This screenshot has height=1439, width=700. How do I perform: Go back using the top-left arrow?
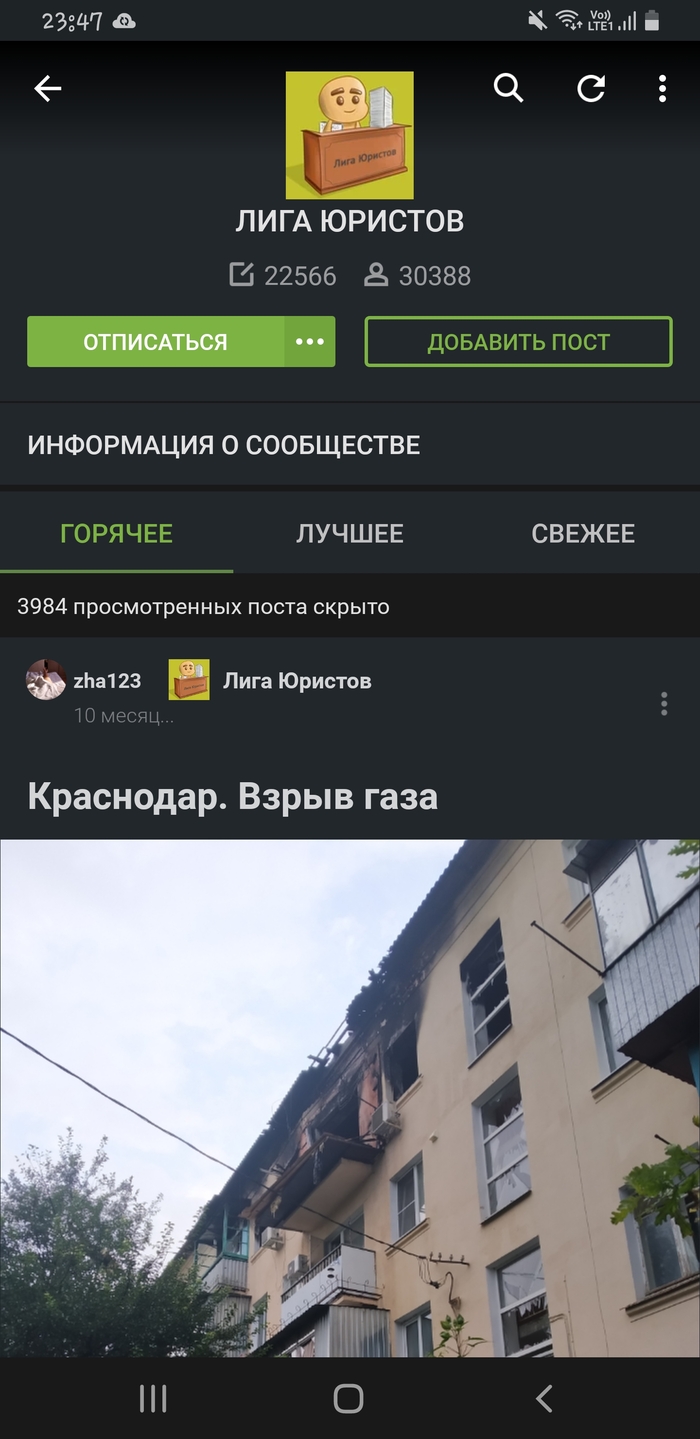(48, 89)
